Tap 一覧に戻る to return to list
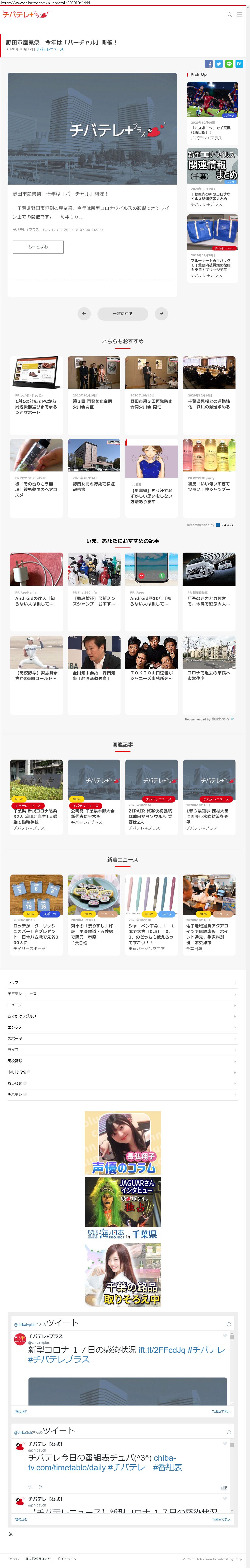This screenshot has height=1568, width=250. [x=122, y=314]
